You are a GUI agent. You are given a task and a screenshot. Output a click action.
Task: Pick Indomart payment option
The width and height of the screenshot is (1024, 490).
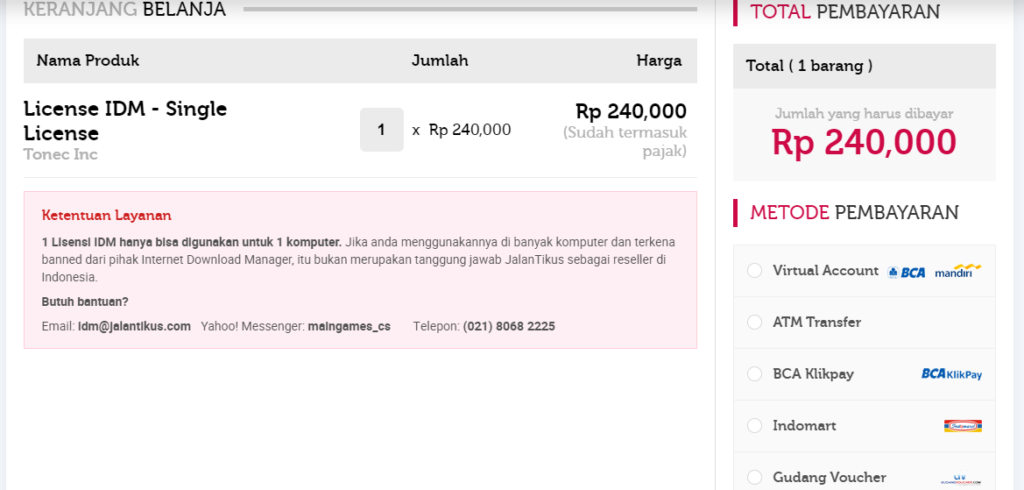(x=755, y=426)
